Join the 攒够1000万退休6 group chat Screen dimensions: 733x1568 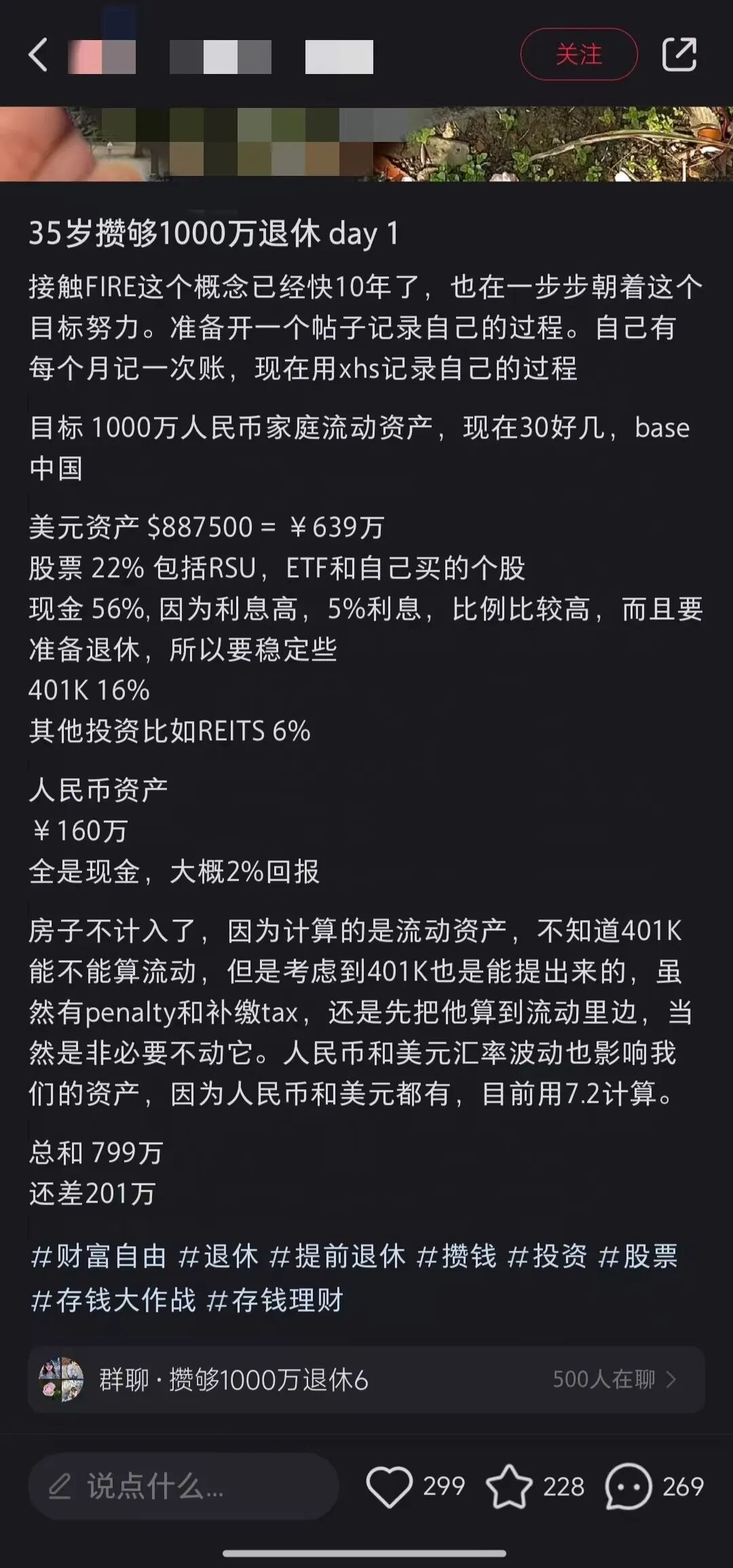(366, 1379)
